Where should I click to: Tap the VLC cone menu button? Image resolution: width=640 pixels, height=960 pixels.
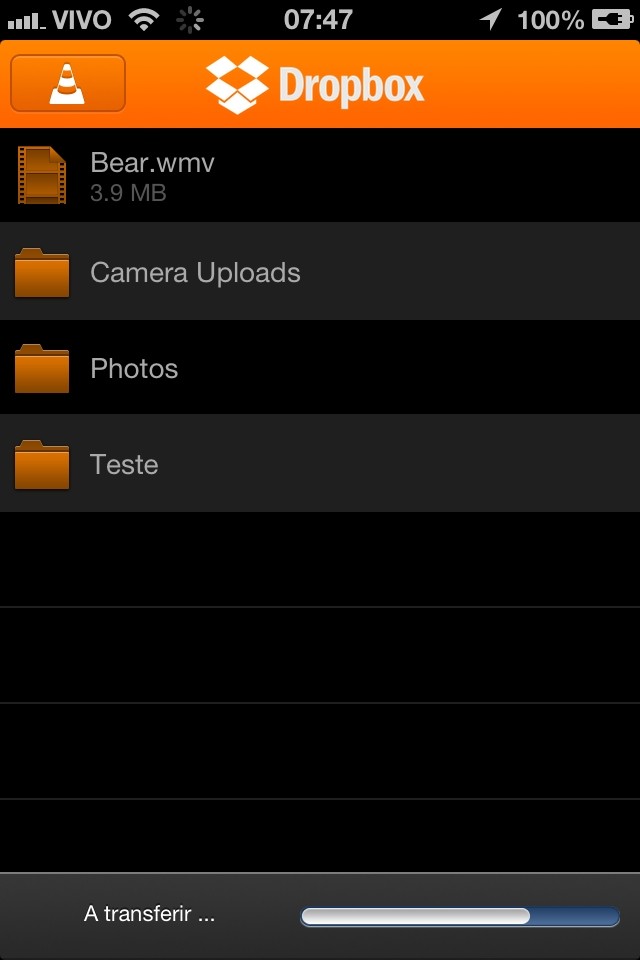[x=68, y=83]
